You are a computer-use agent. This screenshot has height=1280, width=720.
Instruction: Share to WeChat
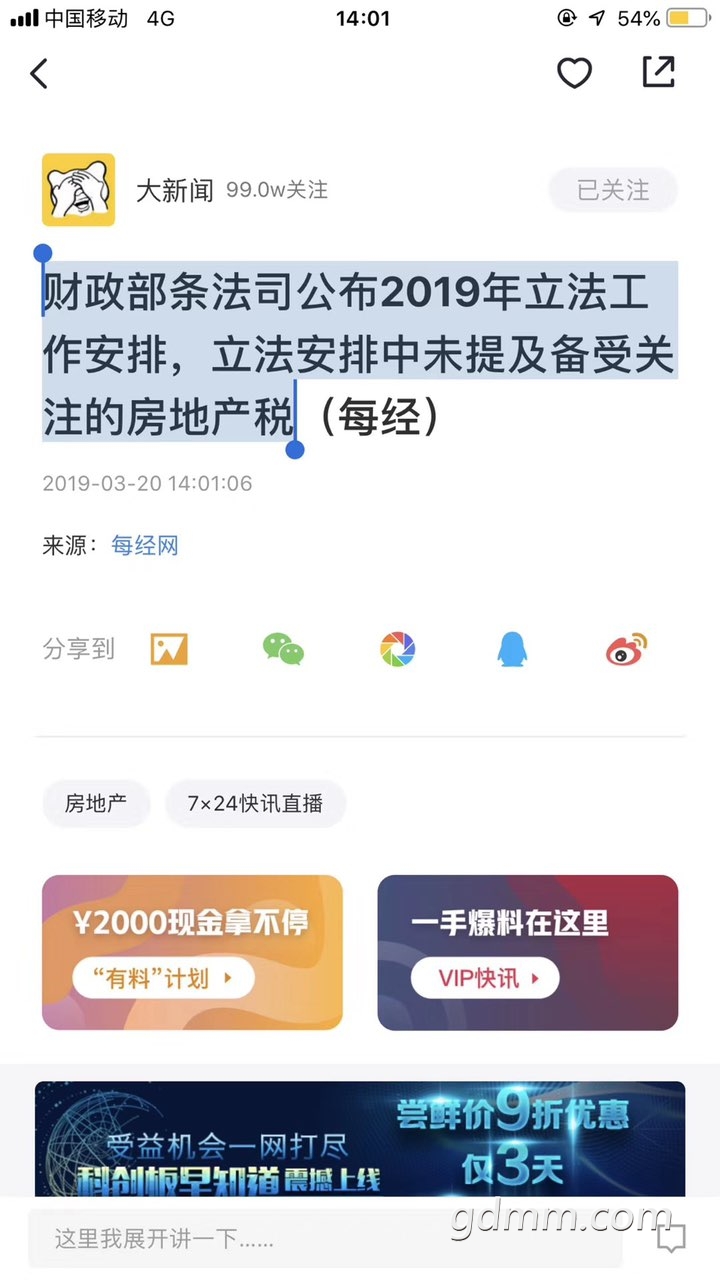pos(283,650)
